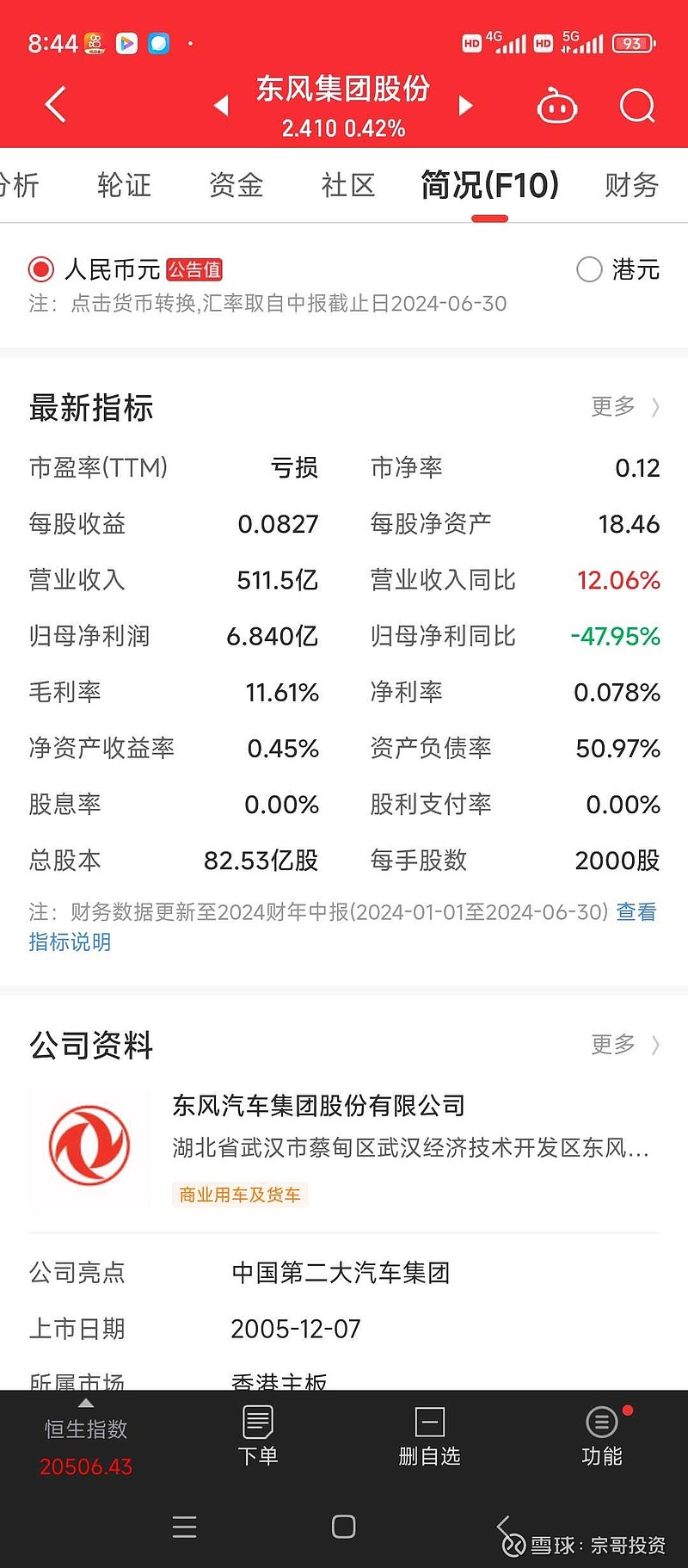This screenshot has height=1568, width=688.
Task: Open the 功能 menu
Action: pyautogui.click(x=602, y=1436)
